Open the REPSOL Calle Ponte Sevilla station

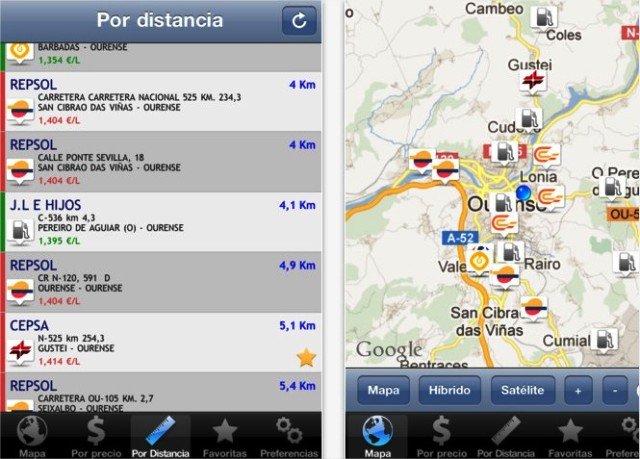click(x=161, y=162)
